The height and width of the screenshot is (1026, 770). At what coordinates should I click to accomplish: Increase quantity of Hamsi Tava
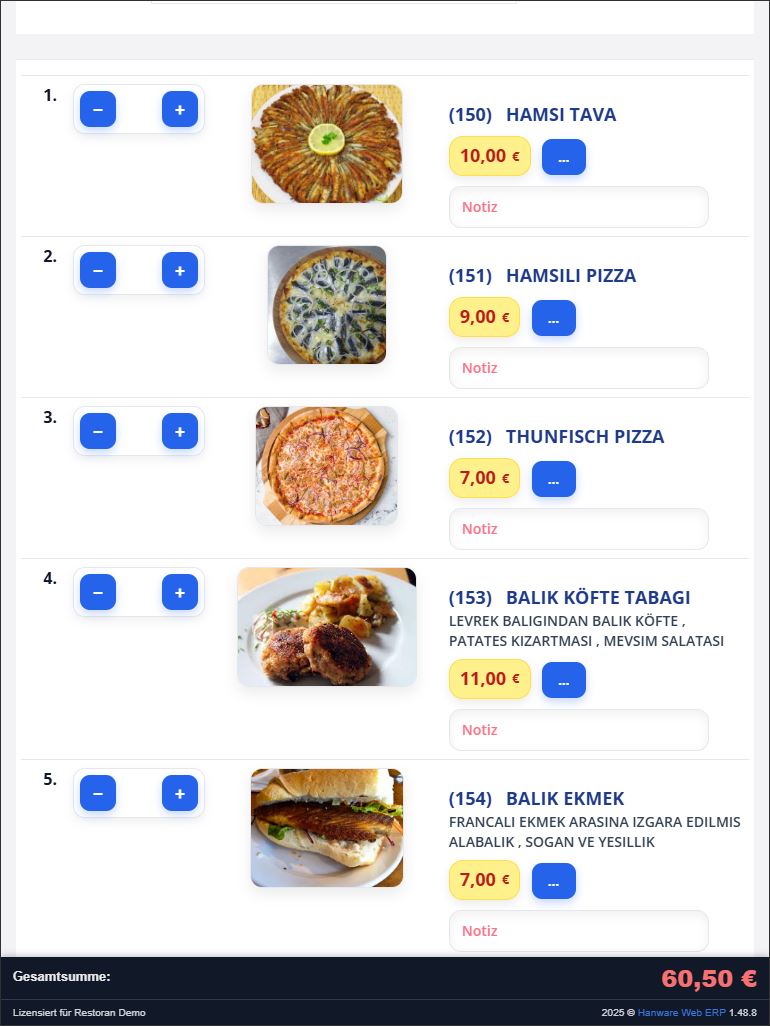point(180,109)
